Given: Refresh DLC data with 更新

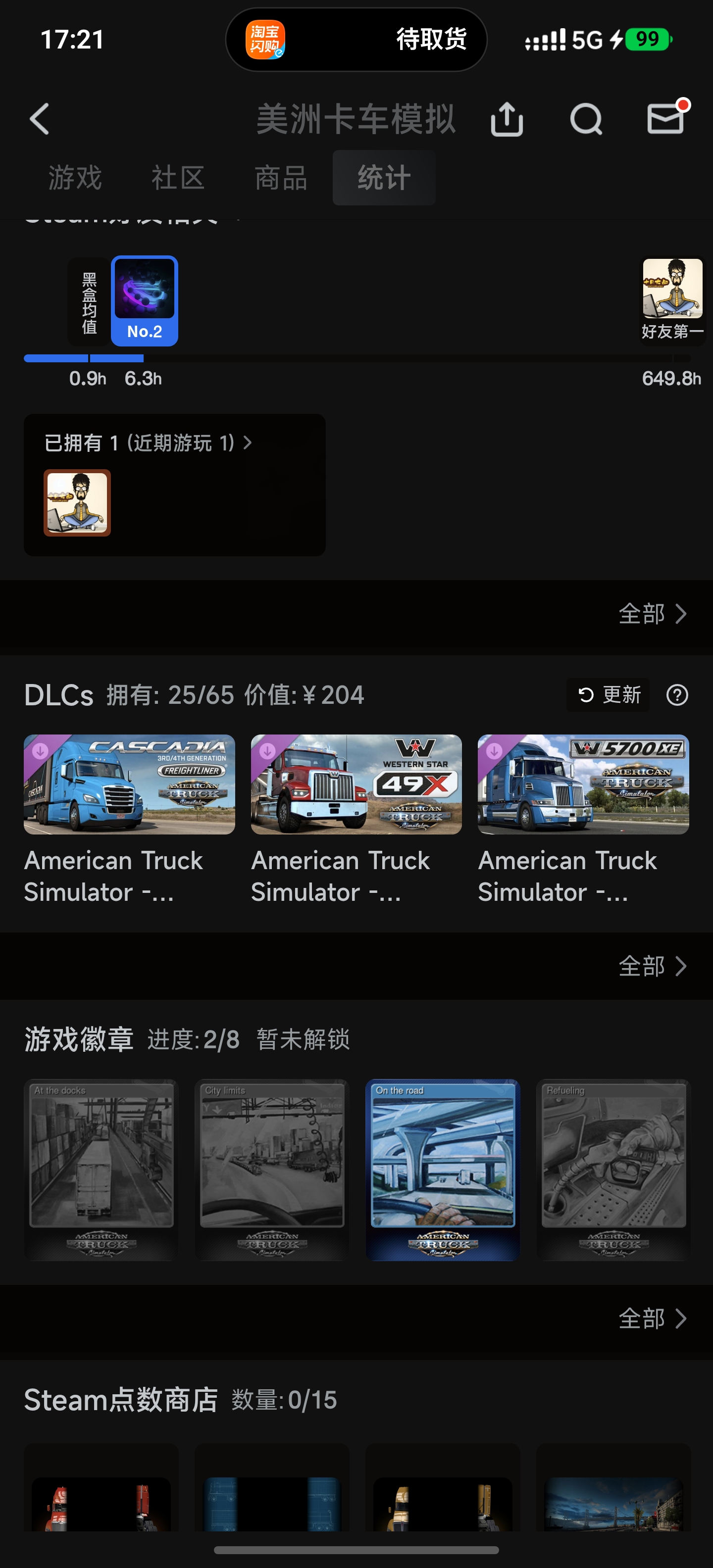Looking at the screenshot, I should (x=608, y=694).
